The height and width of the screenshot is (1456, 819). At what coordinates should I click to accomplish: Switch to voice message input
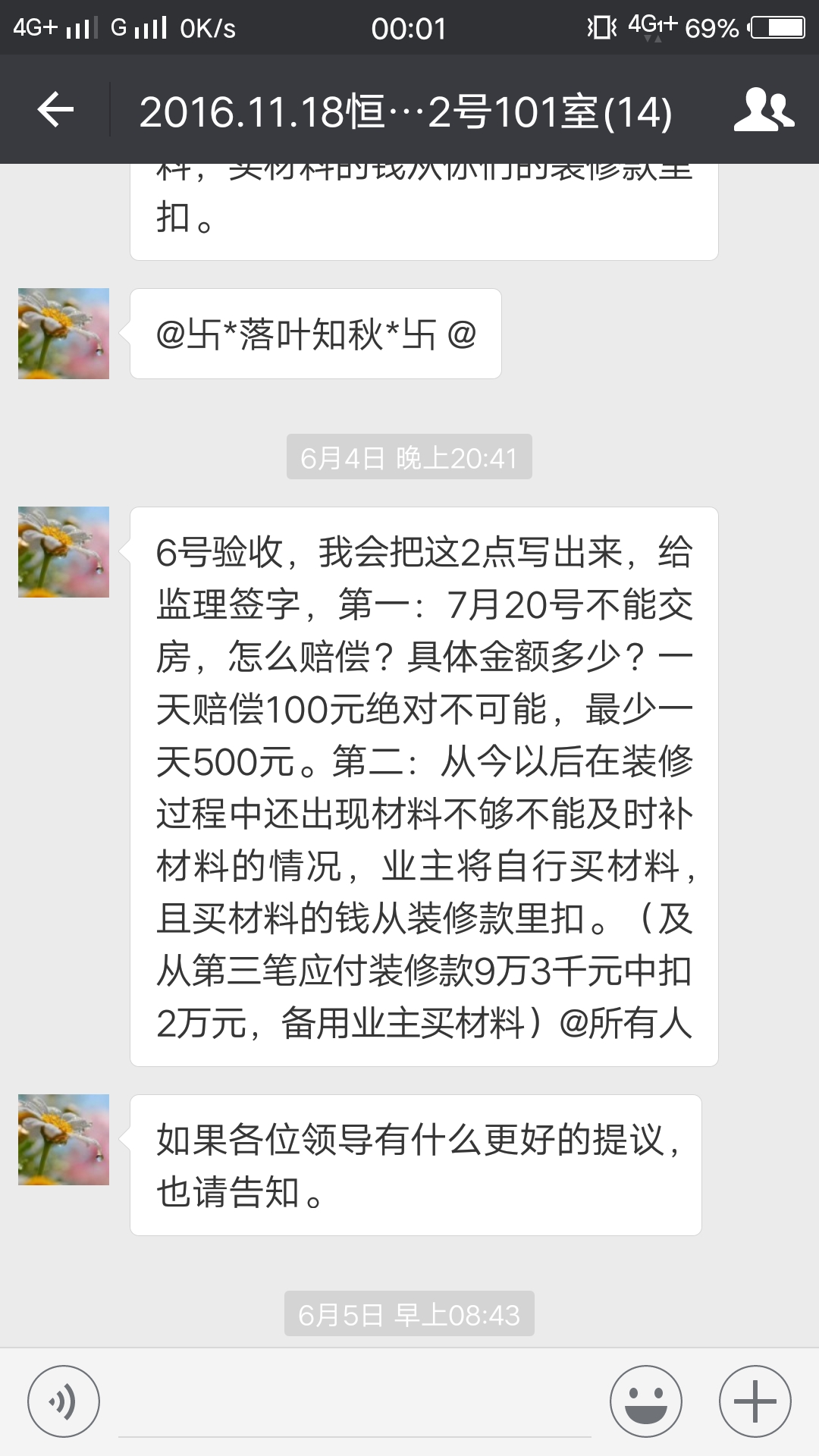point(64,1401)
